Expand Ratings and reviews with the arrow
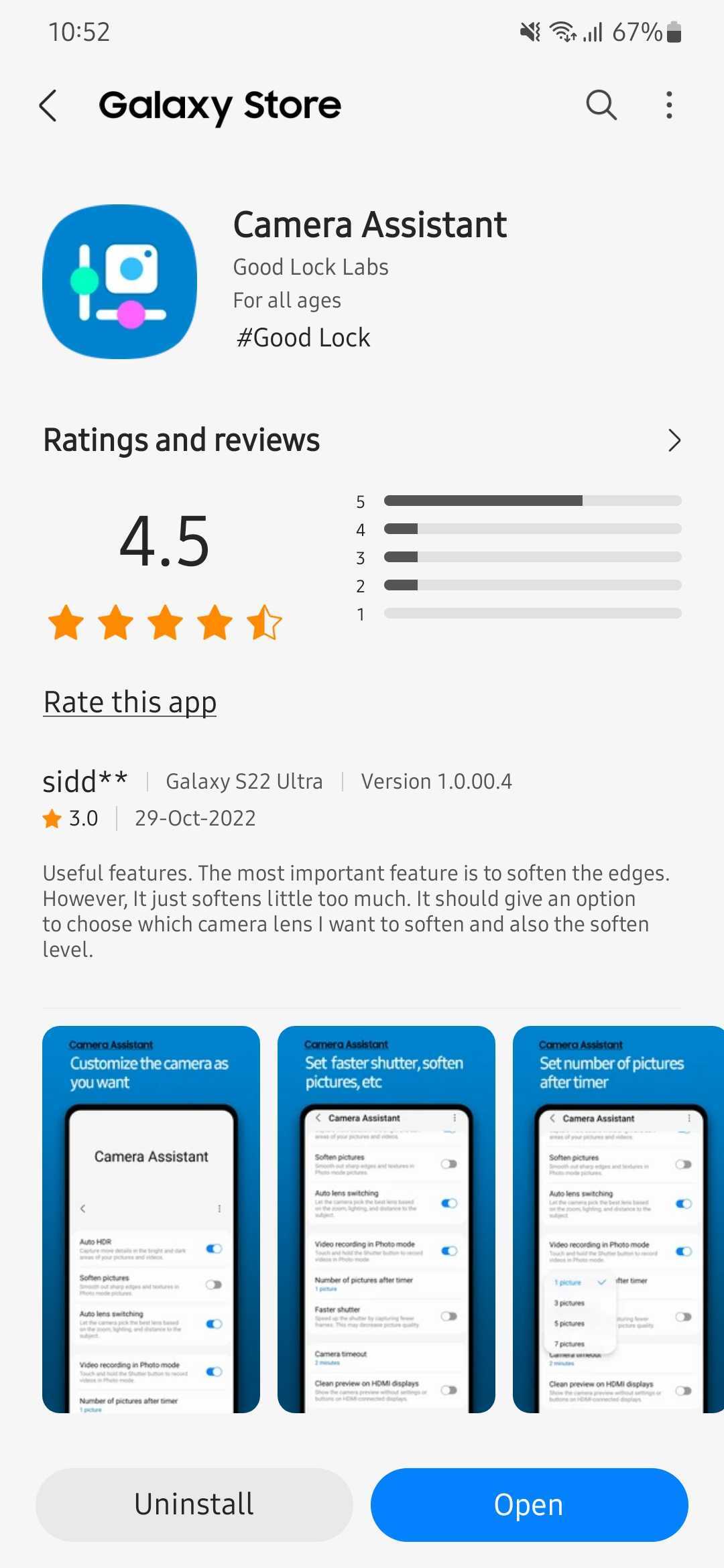Image resolution: width=724 pixels, height=1568 pixels. click(x=674, y=440)
